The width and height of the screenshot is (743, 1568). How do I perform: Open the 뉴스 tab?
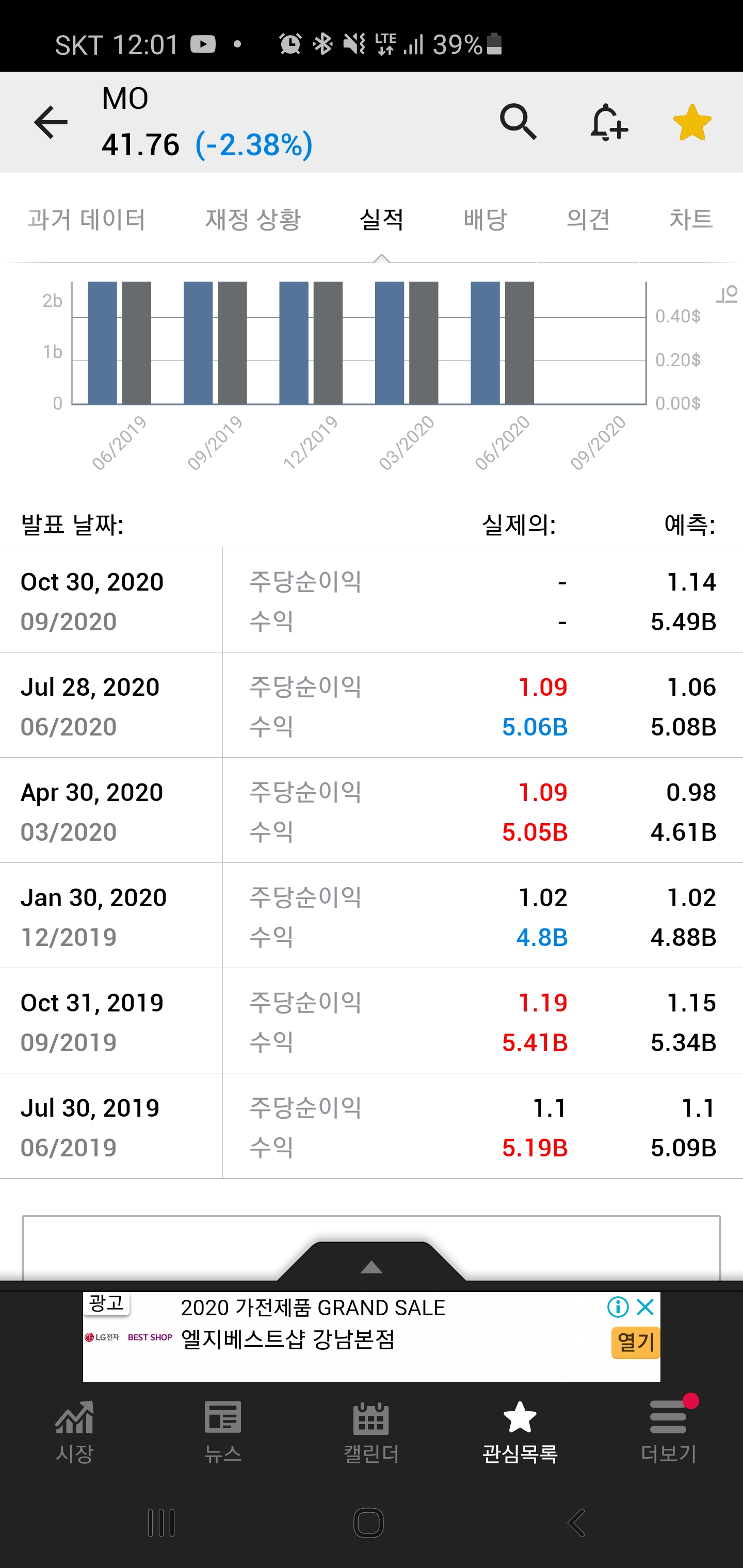(223, 1432)
